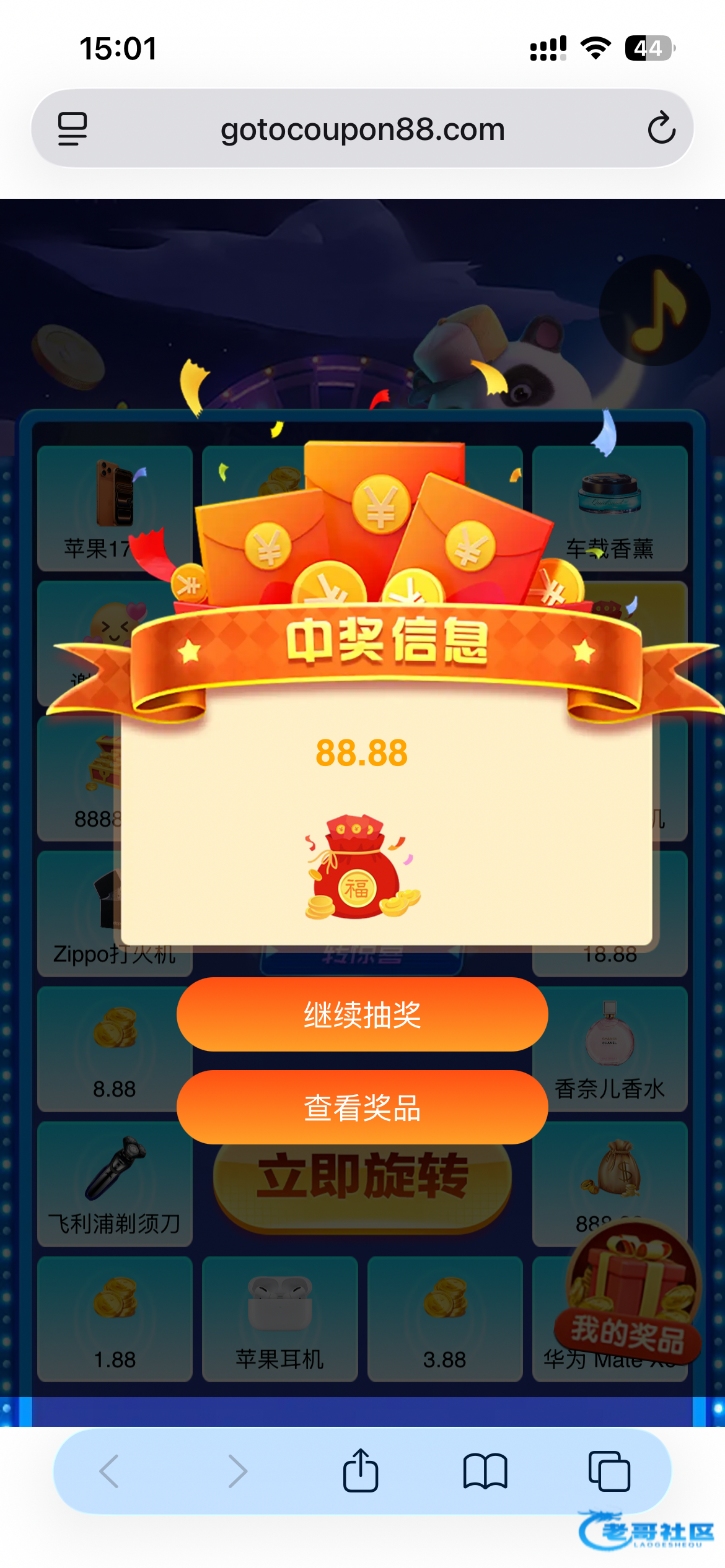Toggle the background music note

[x=655, y=310]
